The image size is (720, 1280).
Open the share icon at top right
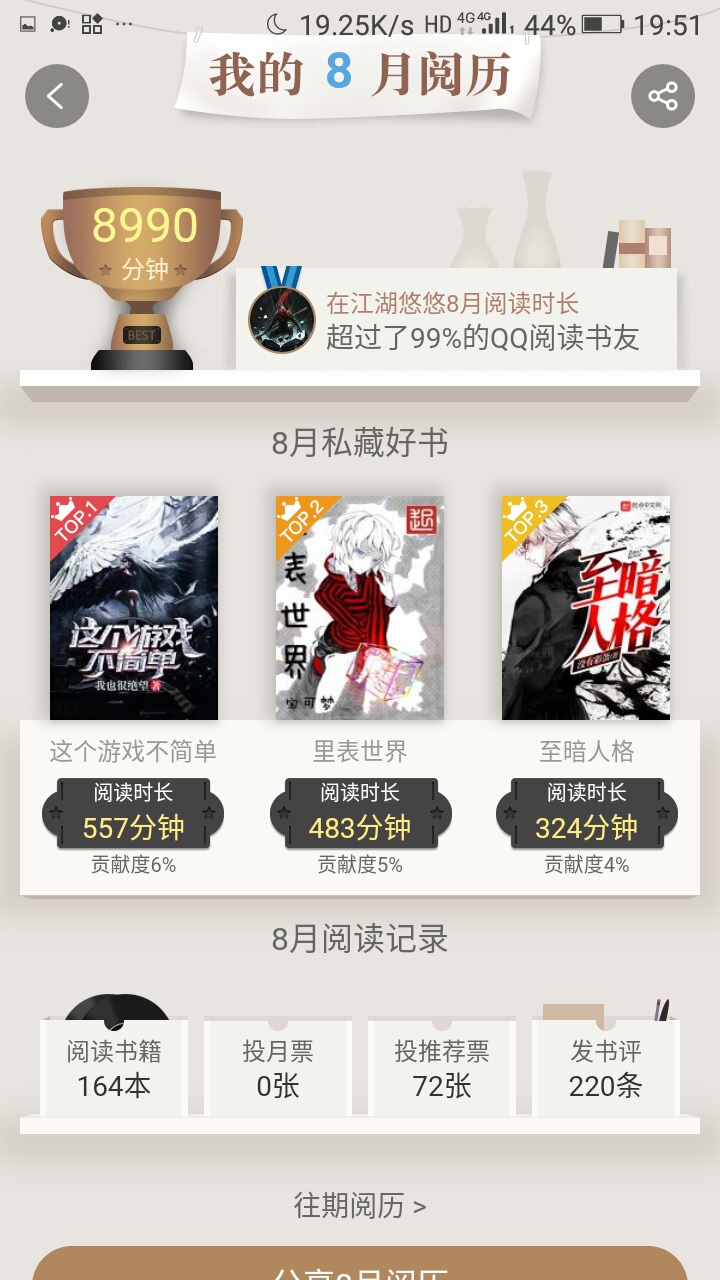662,96
